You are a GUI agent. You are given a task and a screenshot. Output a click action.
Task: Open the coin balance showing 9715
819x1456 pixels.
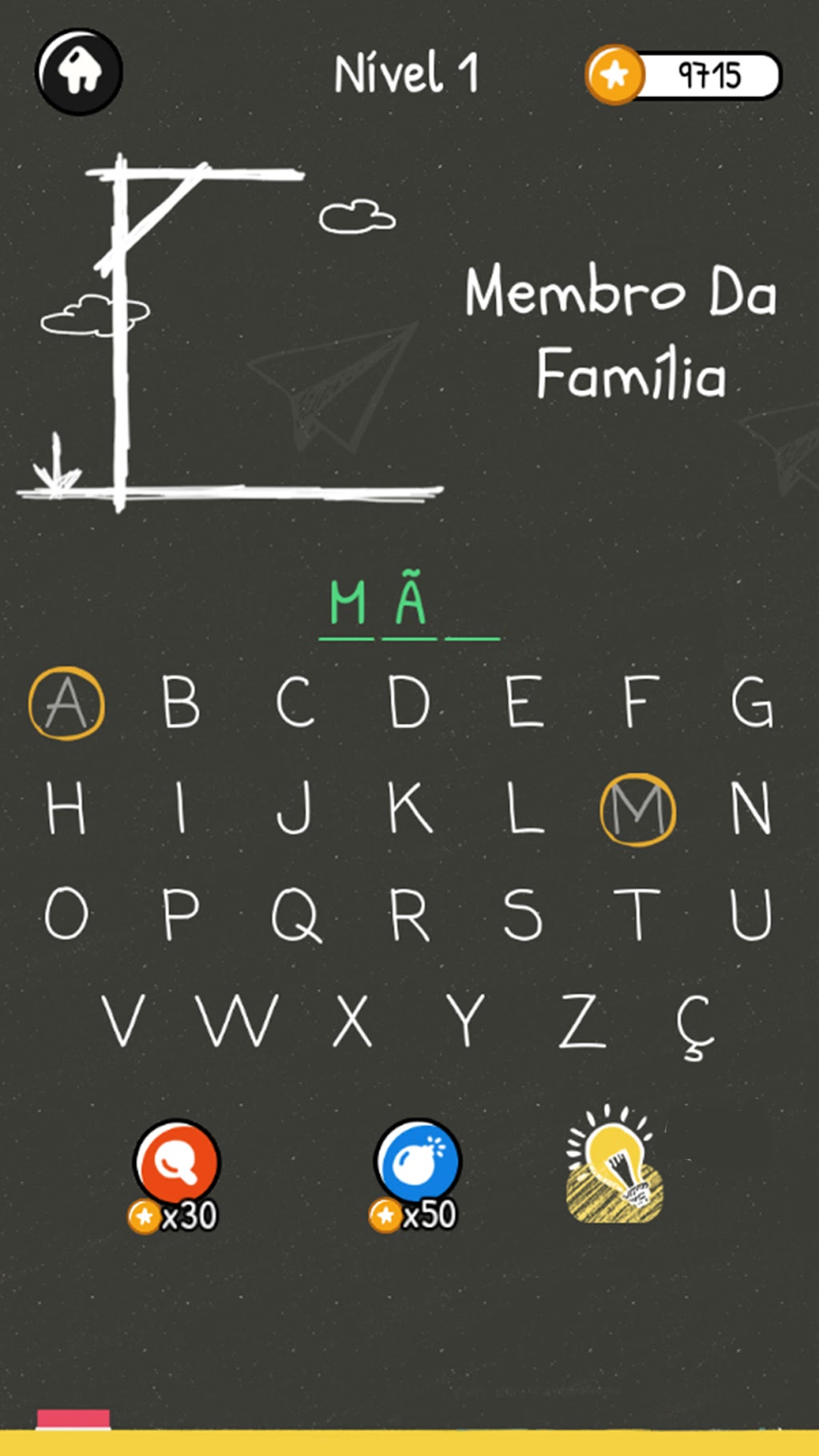pyautogui.click(x=683, y=75)
